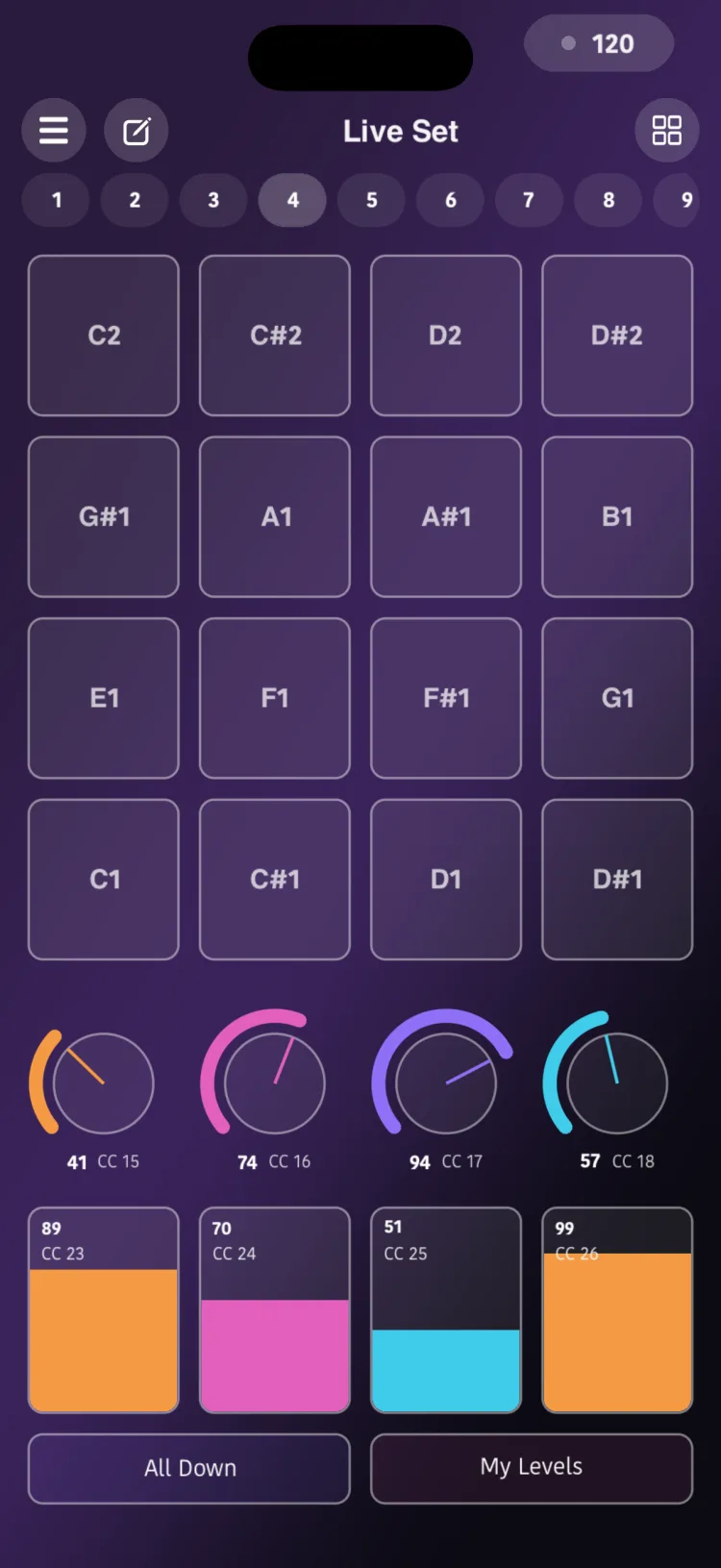The height and width of the screenshot is (1568, 721).
Task: Hit the G1 pad
Action: click(617, 698)
